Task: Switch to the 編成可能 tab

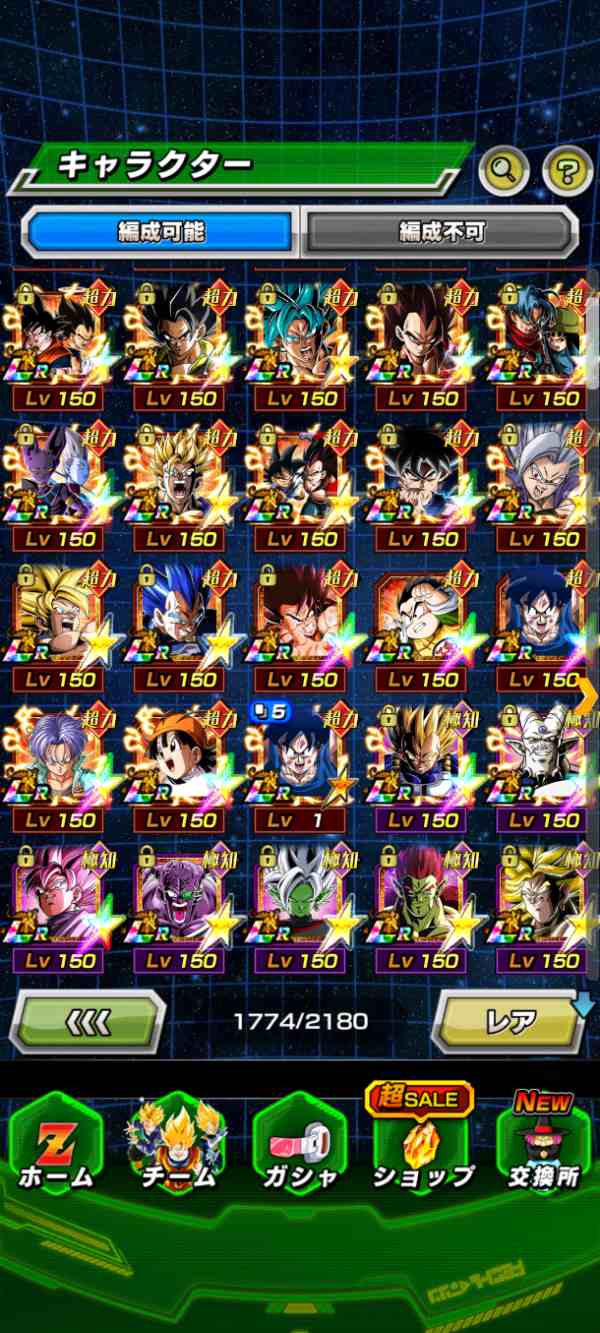Action: pyautogui.click(x=160, y=232)
